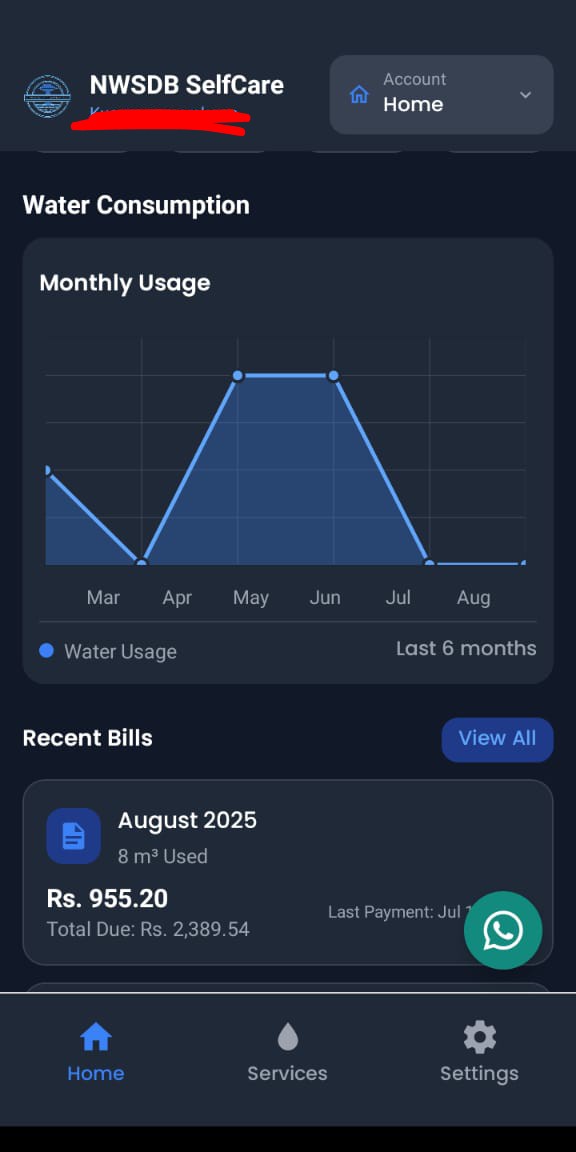Switch to the Settings tab

479,1052
